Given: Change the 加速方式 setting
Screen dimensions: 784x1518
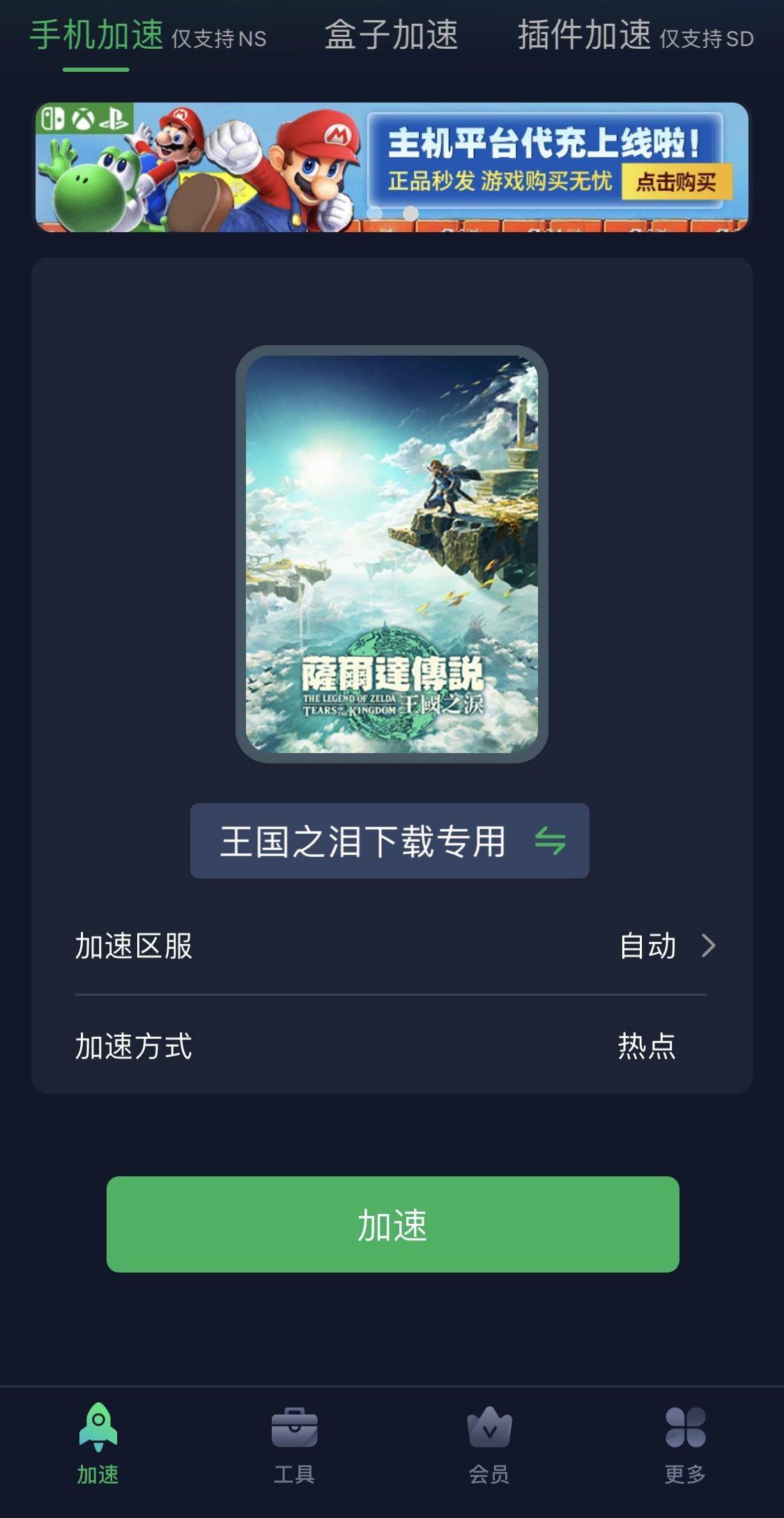Looking at the screenshot, I should pyautogui.click(x=390, y=1045).
